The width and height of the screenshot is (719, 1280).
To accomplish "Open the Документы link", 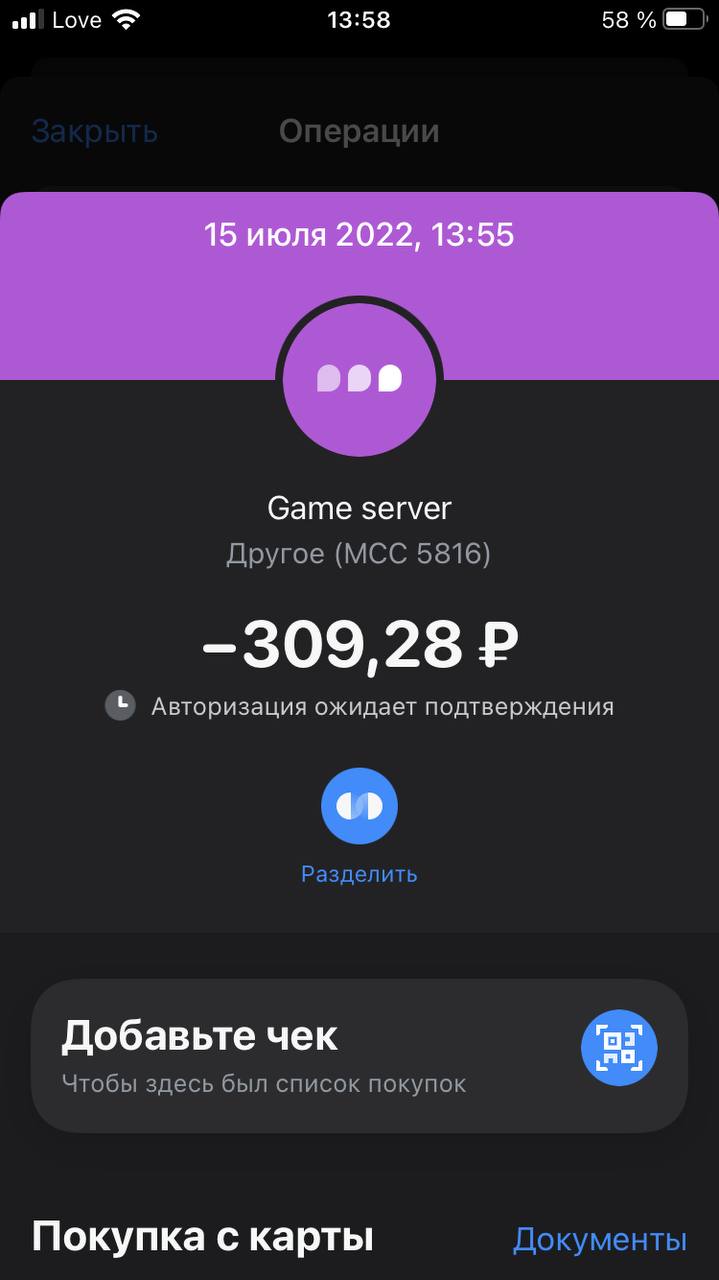I will 599,1240.
